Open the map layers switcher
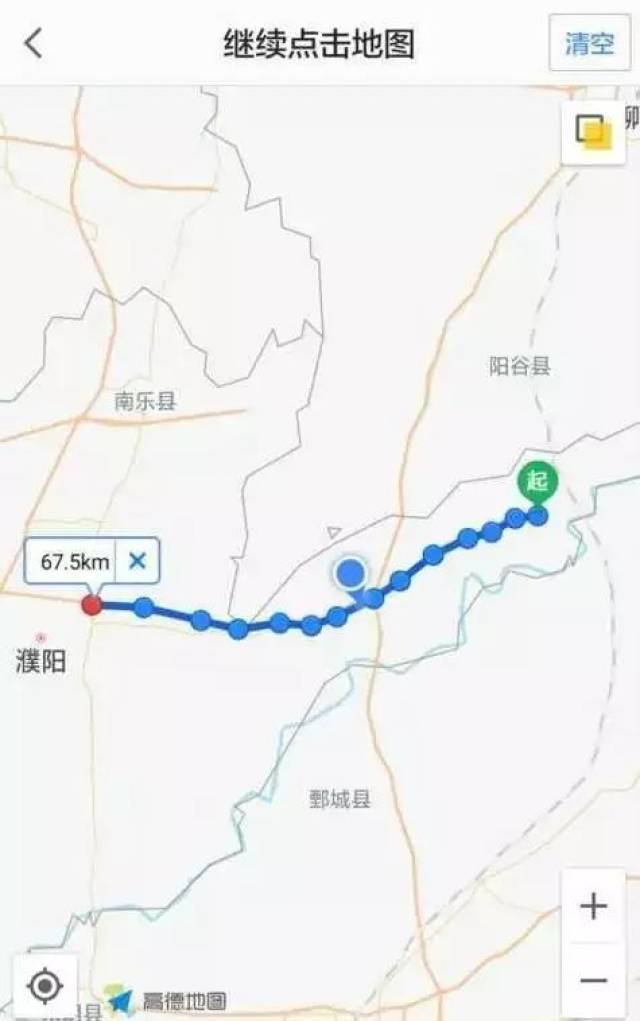The height and width of the screenshot is (1021, 640). pyautogui.click(x=593, y=132)
